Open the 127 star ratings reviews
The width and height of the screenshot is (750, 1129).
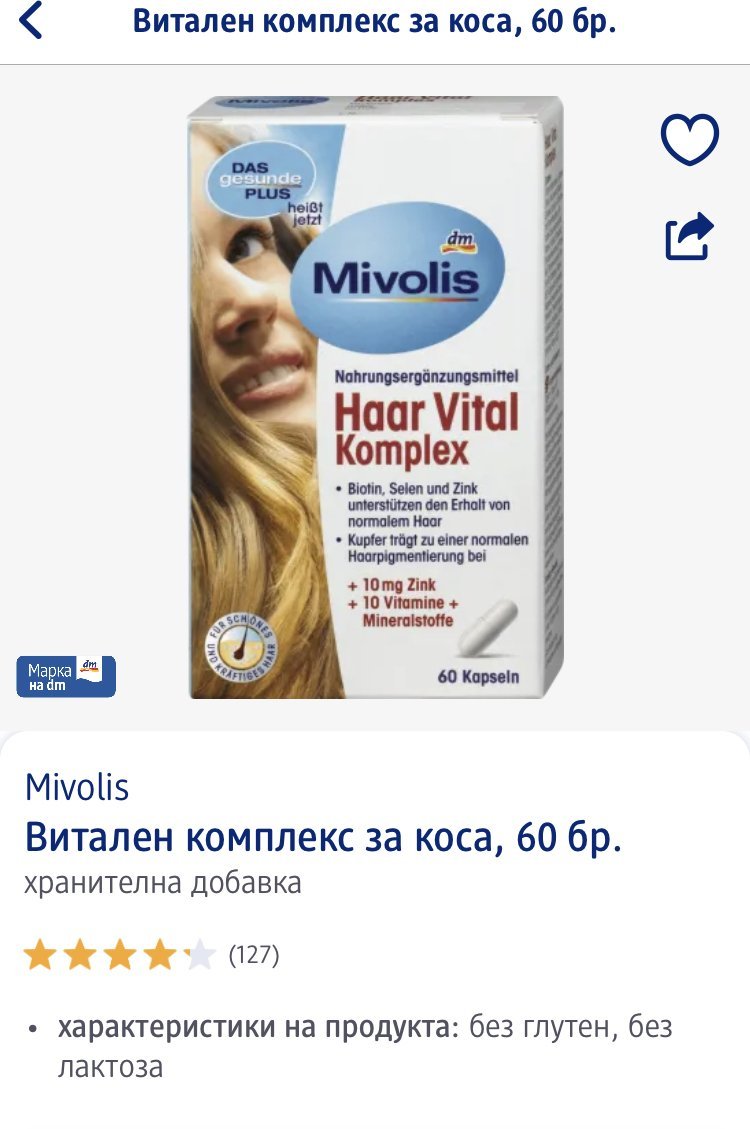[x=150, y=955]
